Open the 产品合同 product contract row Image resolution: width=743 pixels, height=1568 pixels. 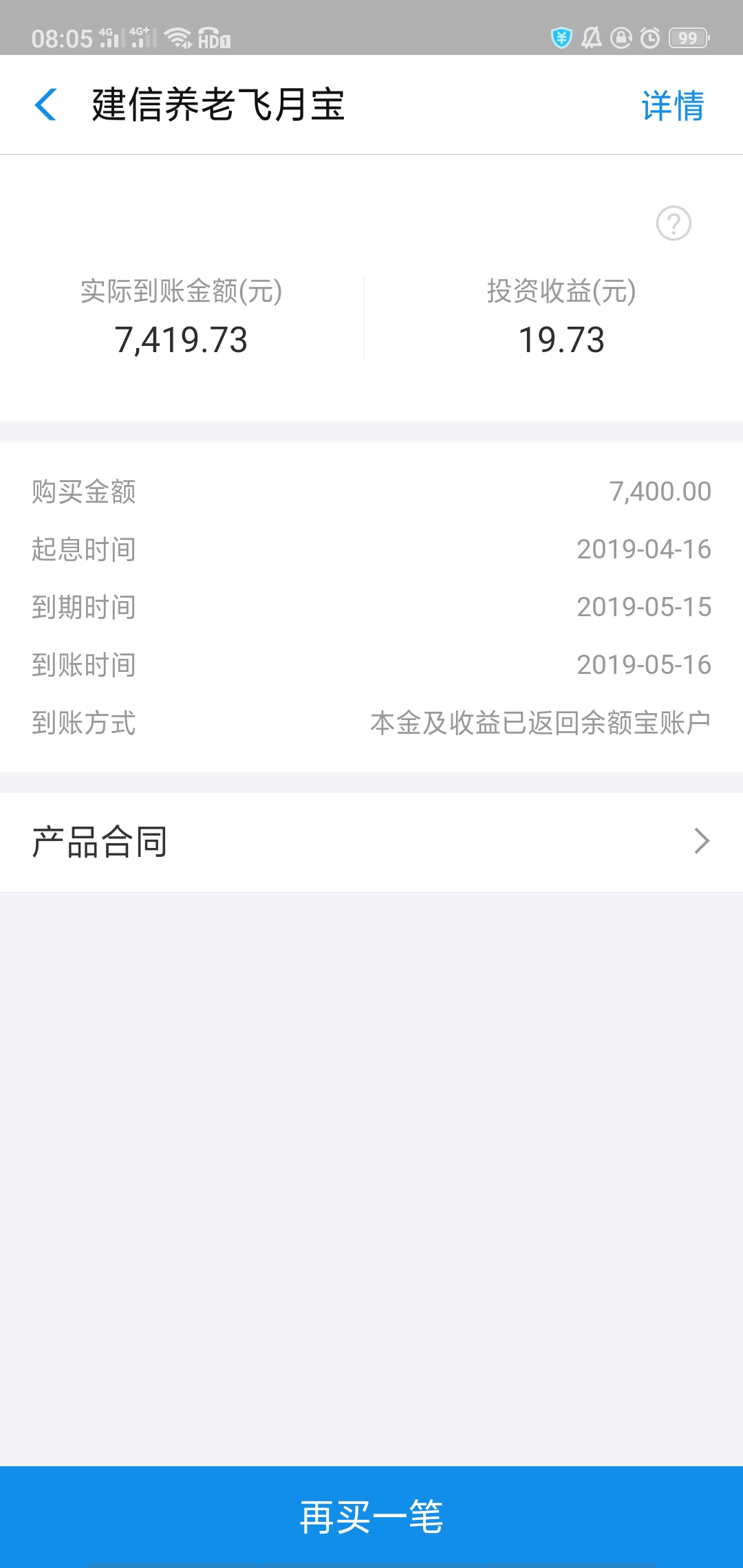(371, 842)
